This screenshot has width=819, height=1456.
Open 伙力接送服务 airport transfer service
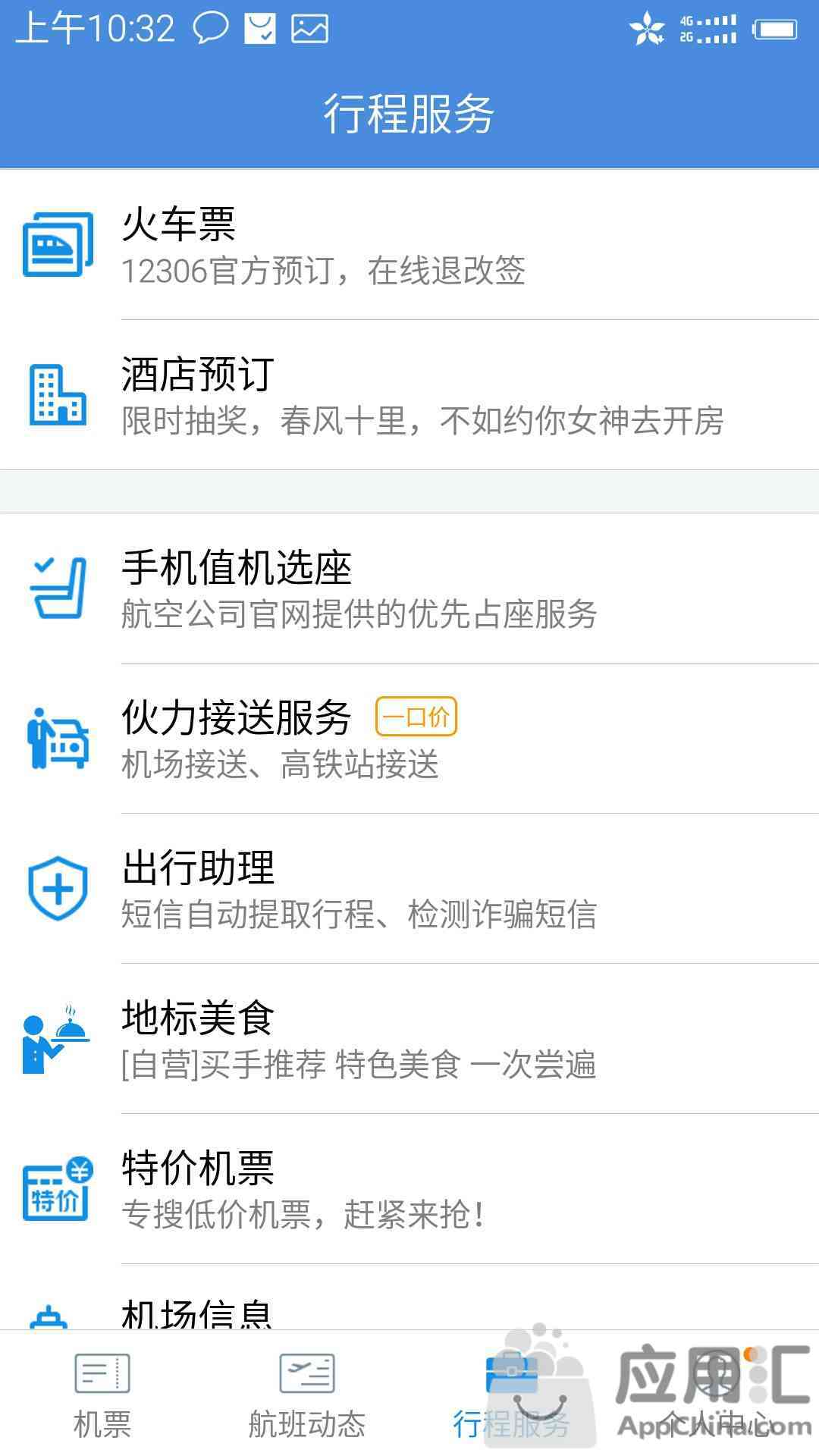click(x=409, y=739)
